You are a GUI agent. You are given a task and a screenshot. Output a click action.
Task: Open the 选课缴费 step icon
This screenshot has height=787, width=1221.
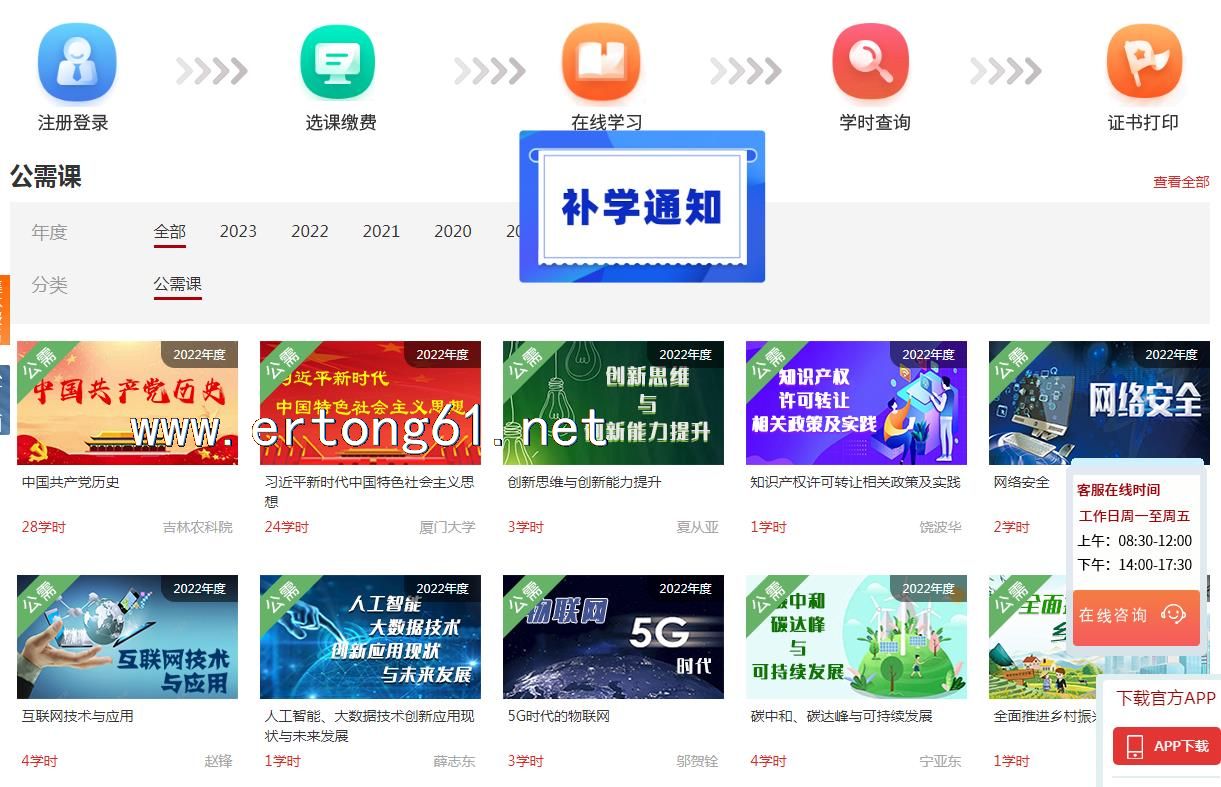coord(338,63)
